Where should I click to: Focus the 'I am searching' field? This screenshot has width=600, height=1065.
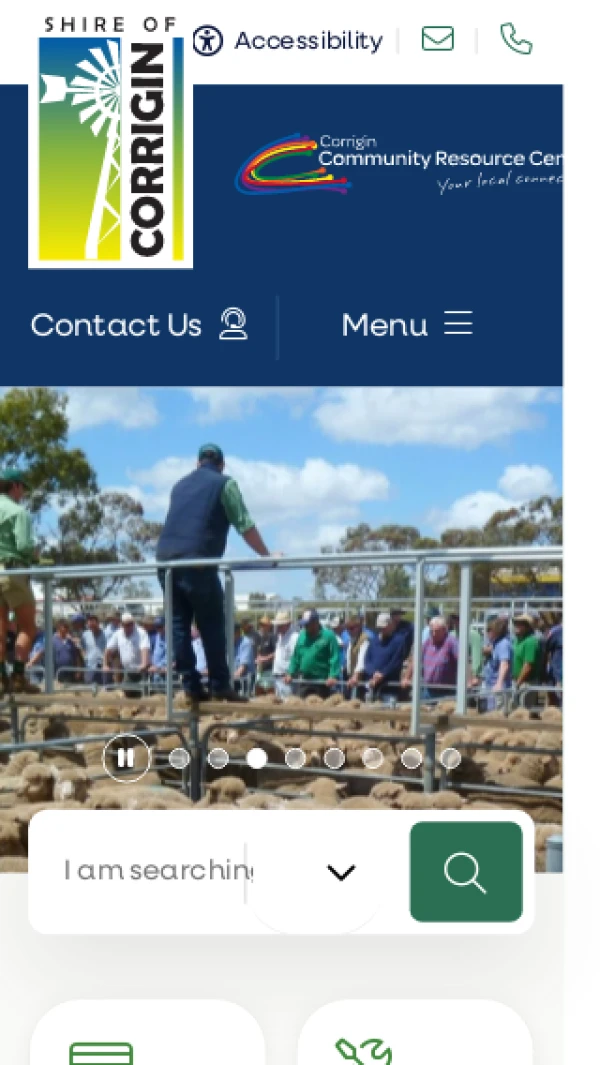pyautogui.click(x=155, y=871)
